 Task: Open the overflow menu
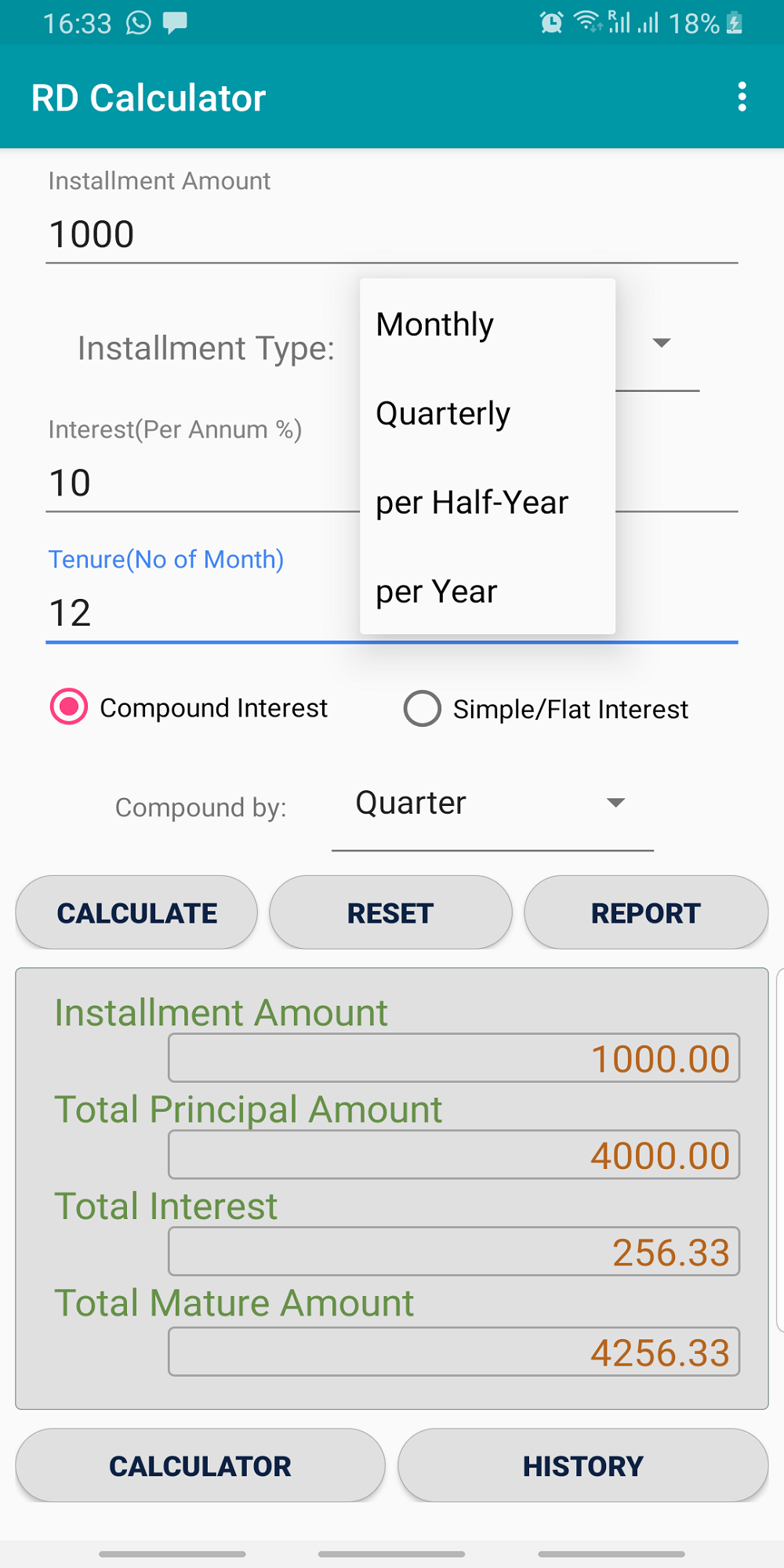point(742,97)
